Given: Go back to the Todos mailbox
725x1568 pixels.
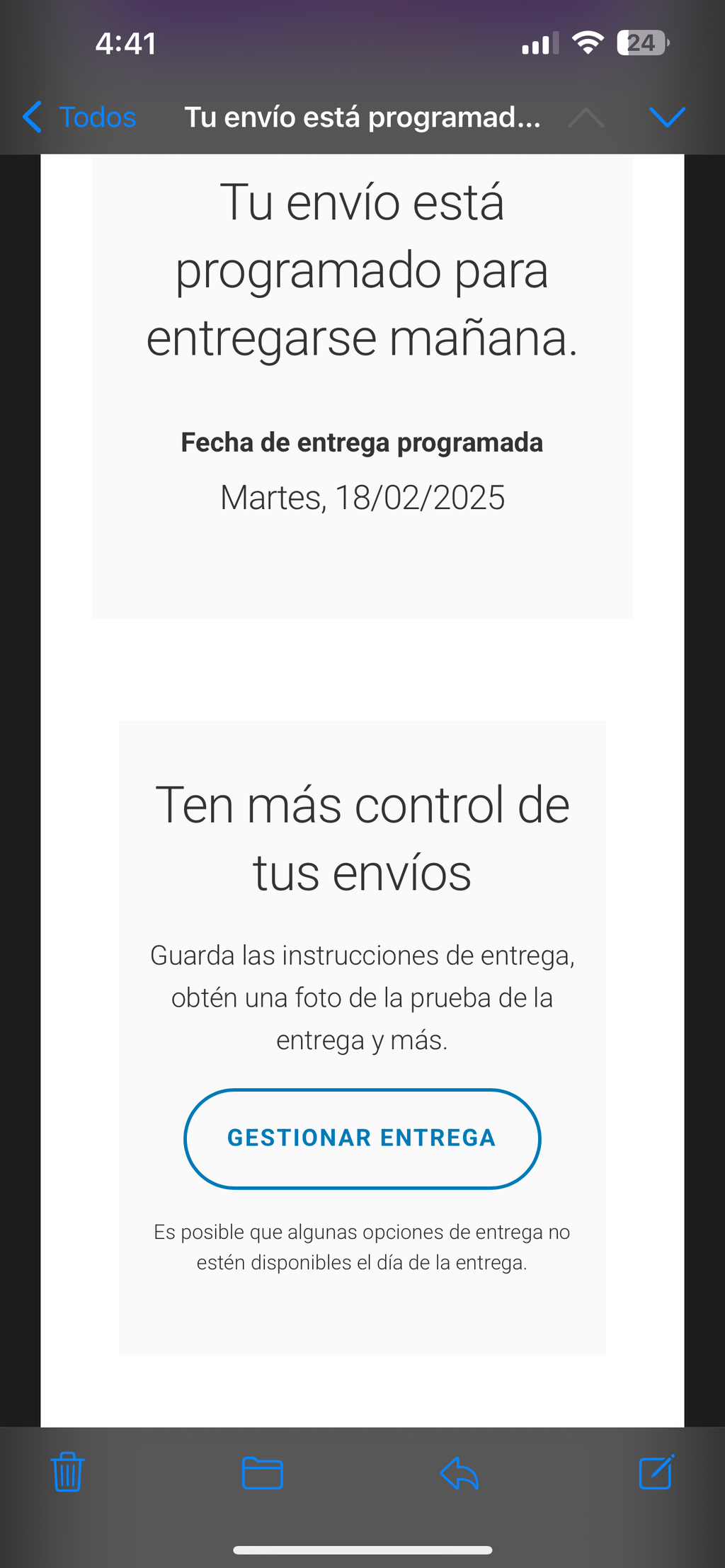Looking at the screenshot, I should [79, 117].
